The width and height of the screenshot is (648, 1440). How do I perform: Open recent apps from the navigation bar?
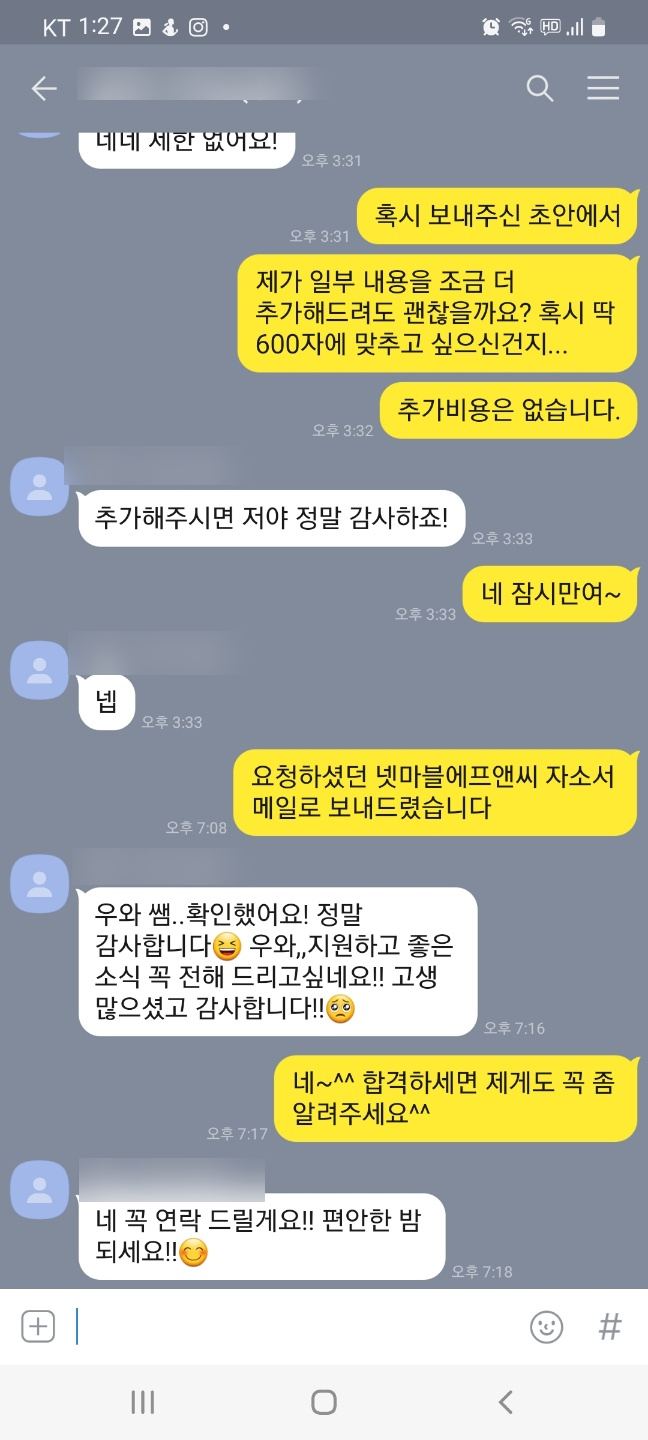tap(143, 1402)
